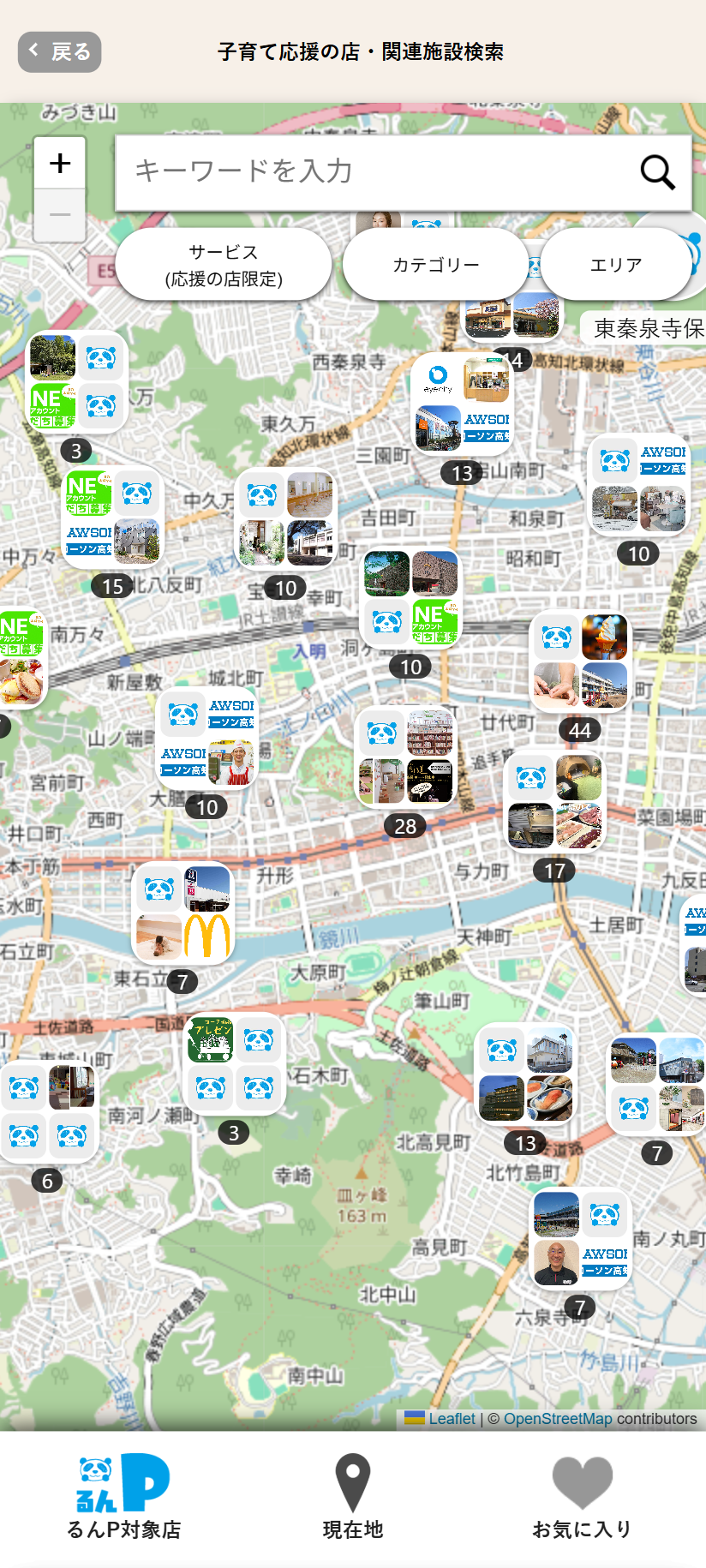
Task: Zoom in on the map
Action: [60, 163]
